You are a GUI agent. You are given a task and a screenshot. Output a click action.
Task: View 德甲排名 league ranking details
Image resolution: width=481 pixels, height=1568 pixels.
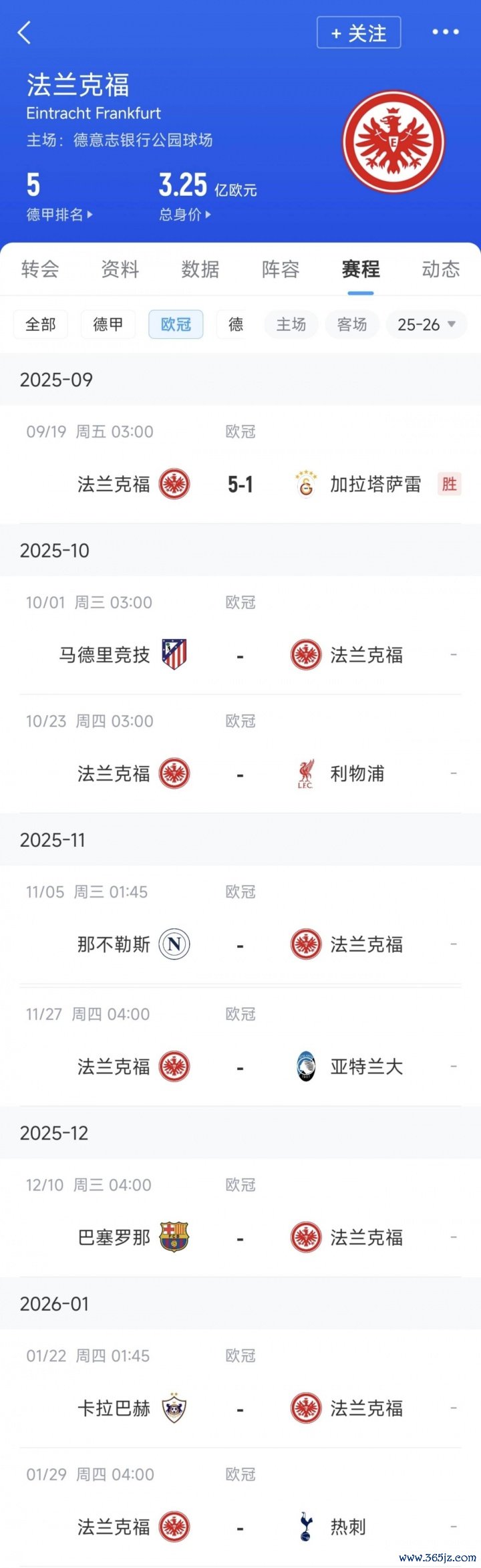point(59,215)
